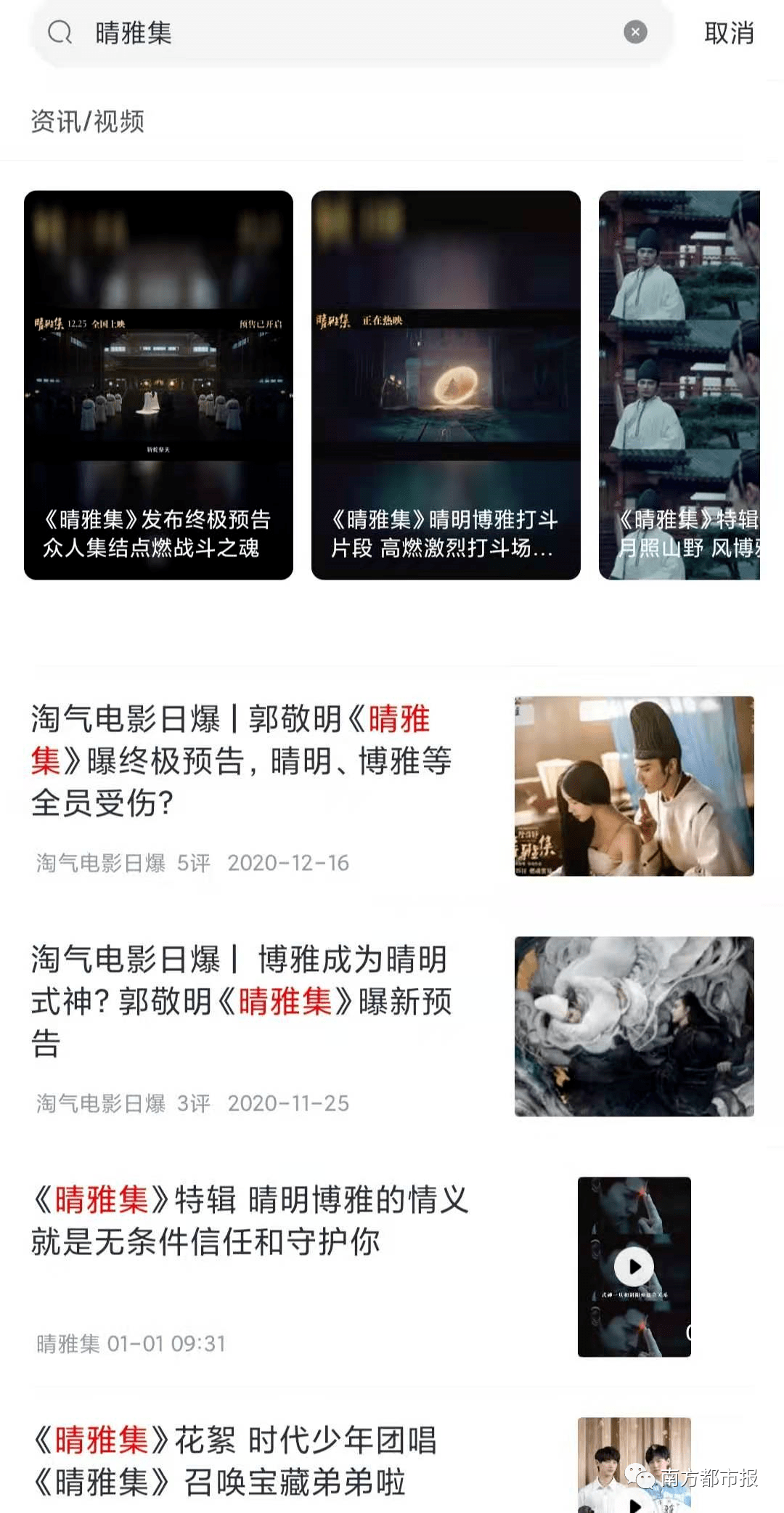
Task: Click the magnifying glass search icon
Action: coord(60,33)
